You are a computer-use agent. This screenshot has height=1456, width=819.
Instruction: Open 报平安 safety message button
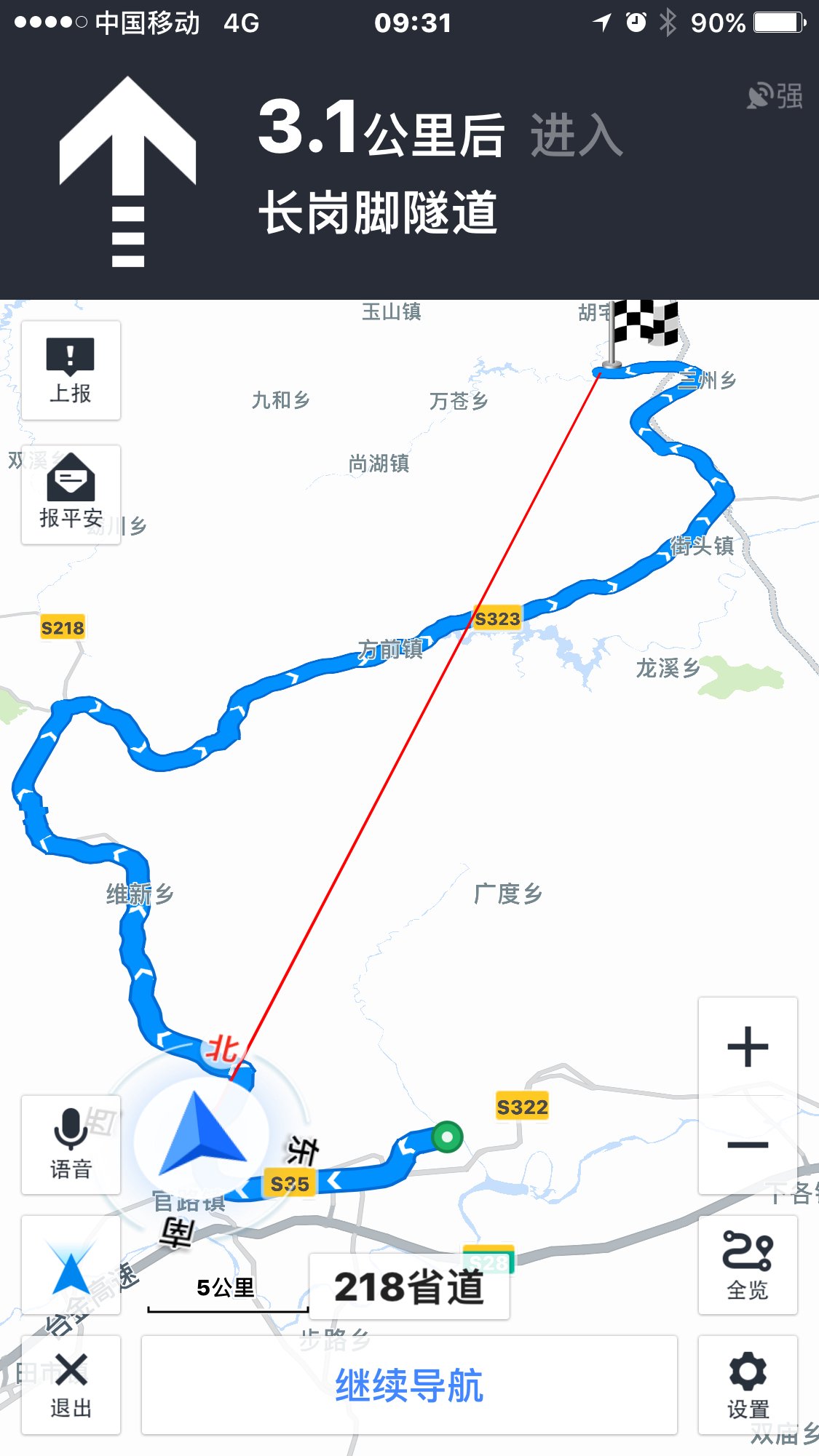tap(71, 495)
